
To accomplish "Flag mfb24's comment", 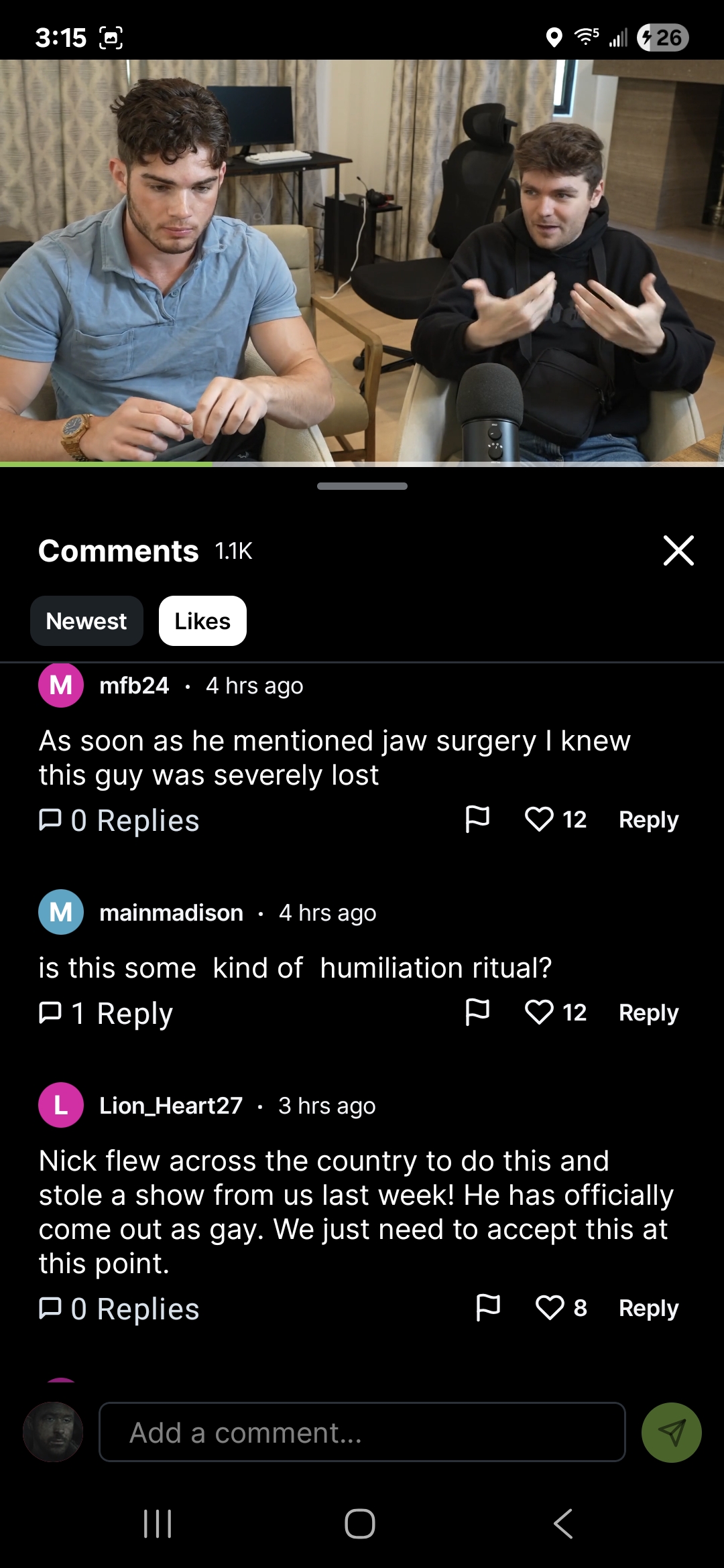I will (477, 819).
